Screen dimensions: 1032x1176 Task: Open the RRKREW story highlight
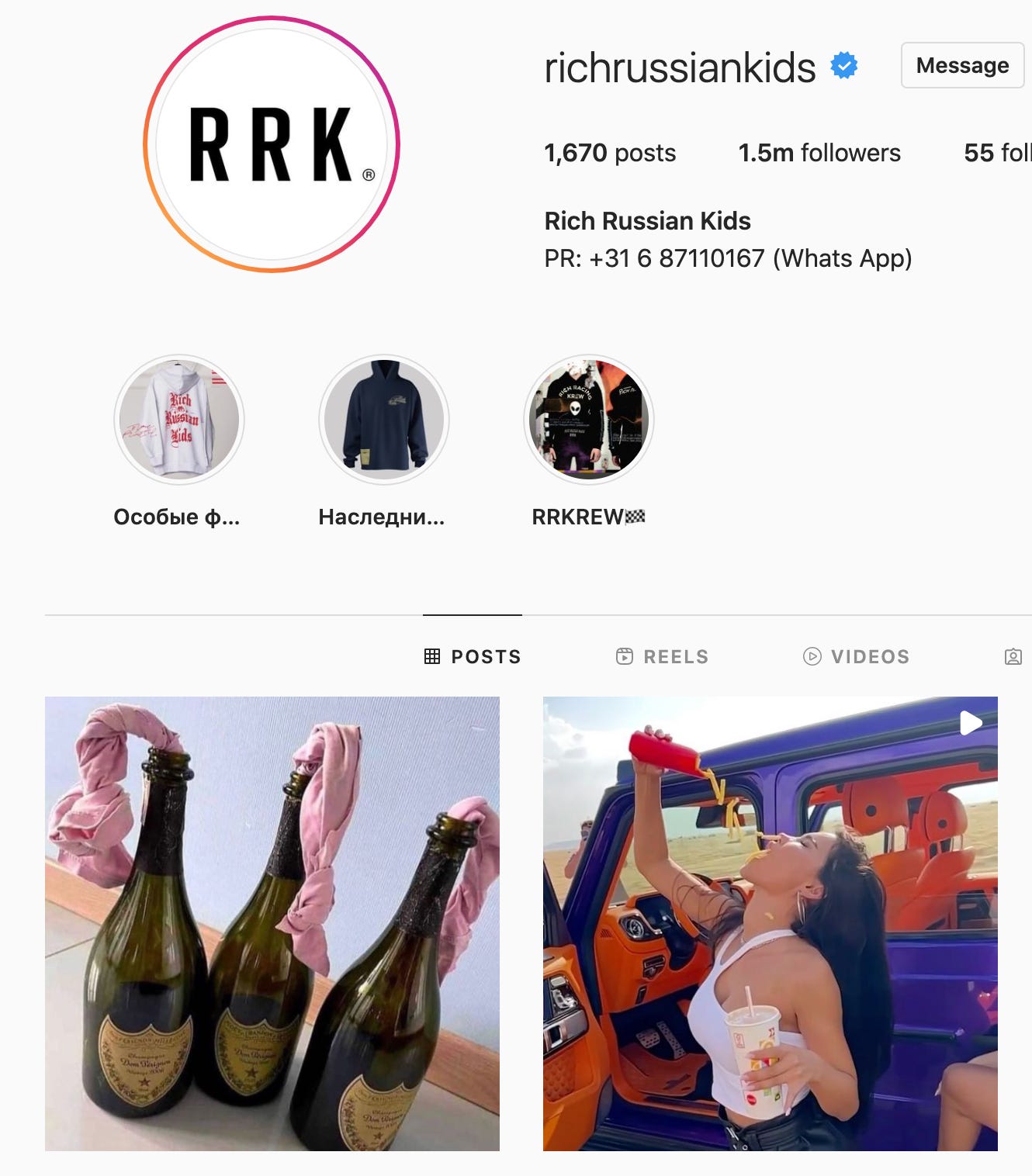point(589,420)
